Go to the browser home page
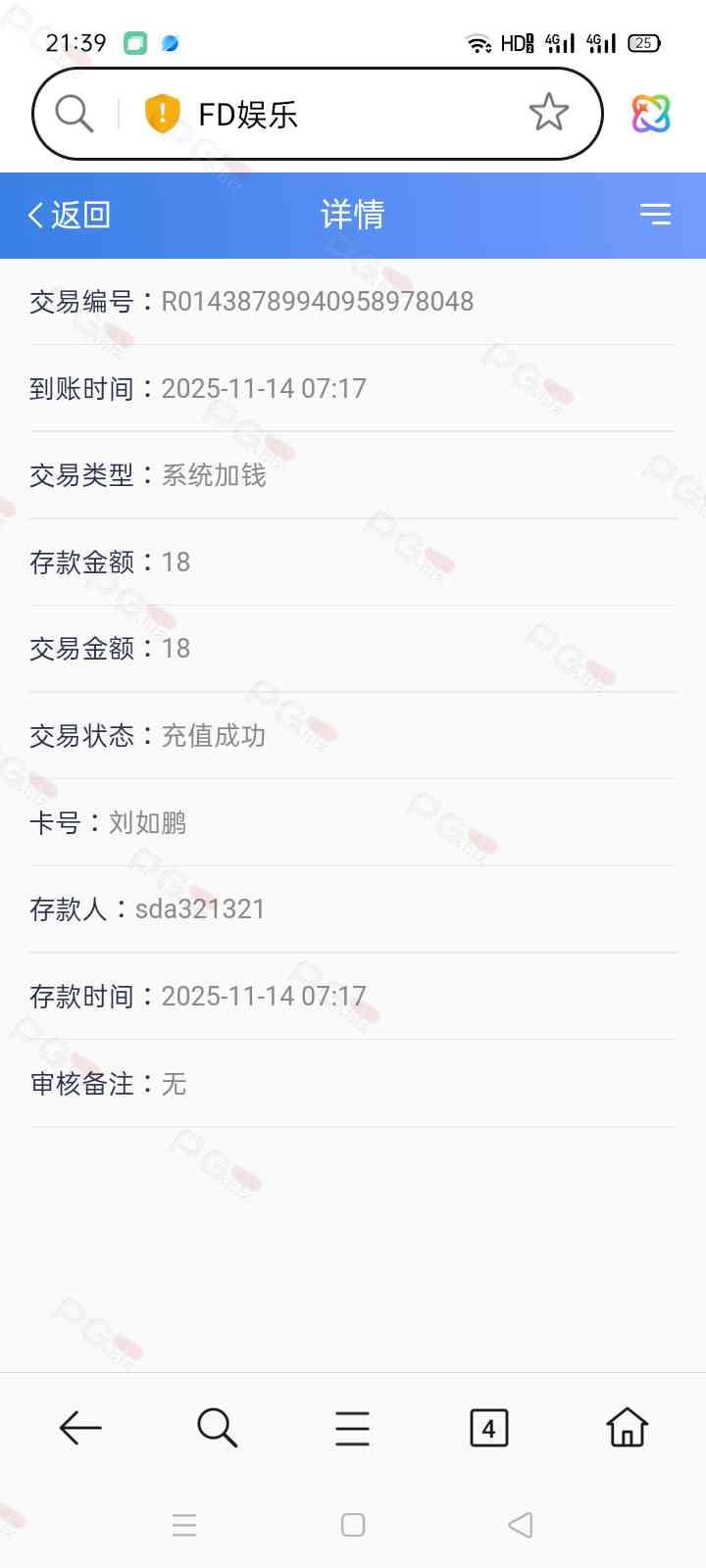The height and width of the screenshot is (1568, 706). tap(627, 1428)
